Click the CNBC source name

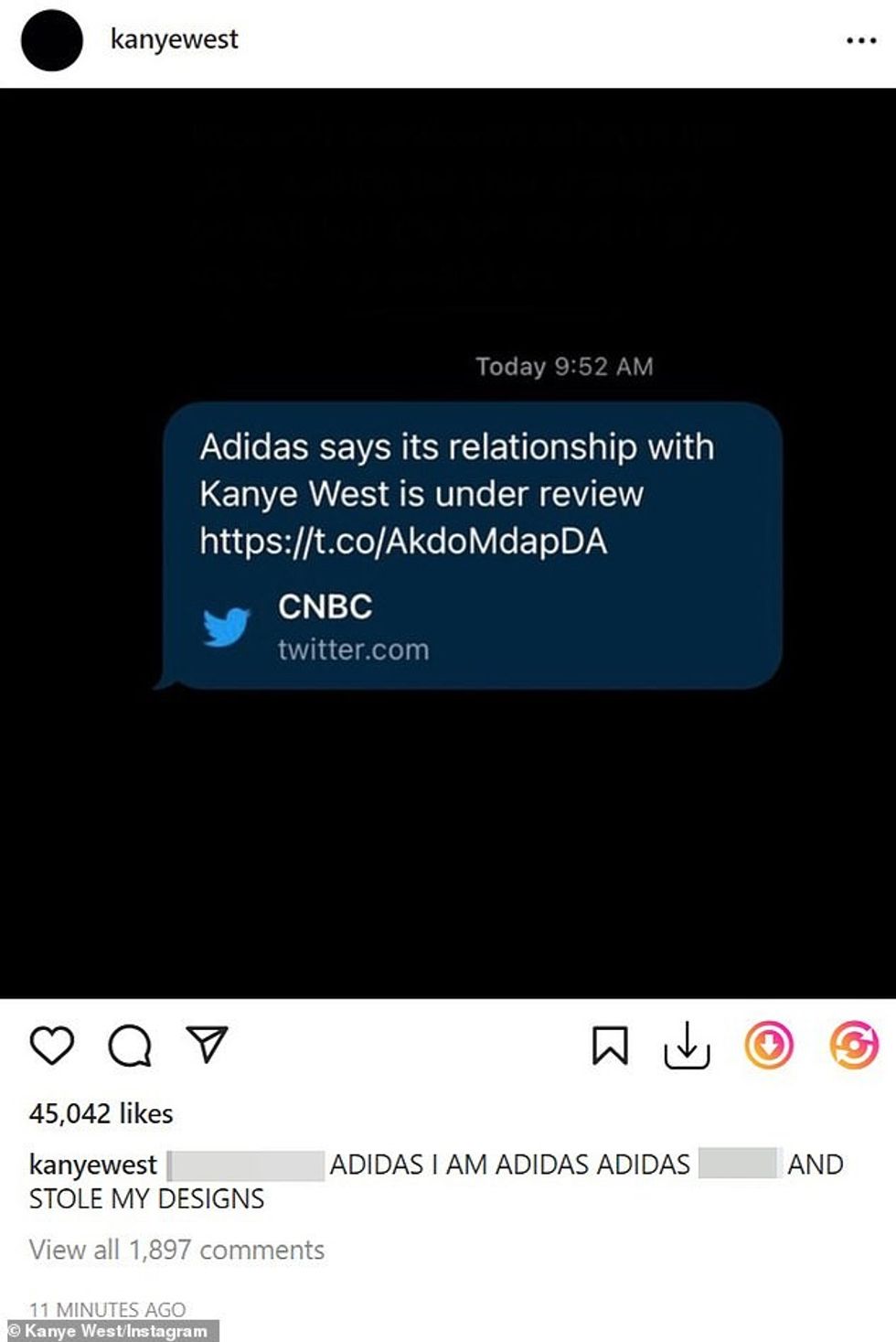click(x=324, y=607)
